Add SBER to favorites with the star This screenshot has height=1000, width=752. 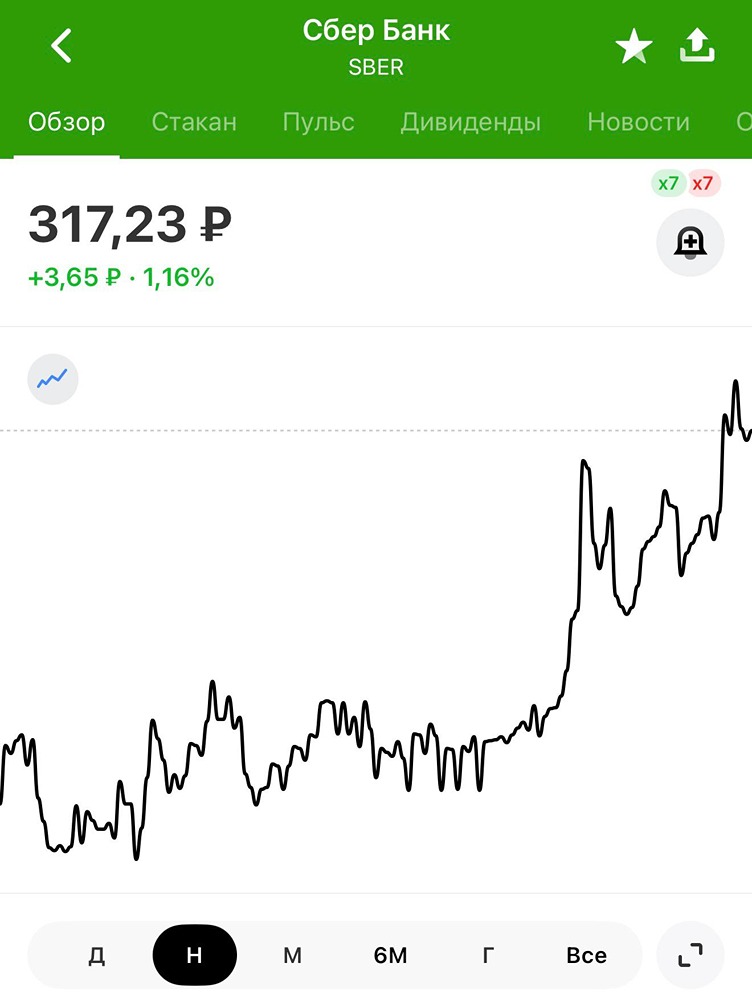point(633,47)
